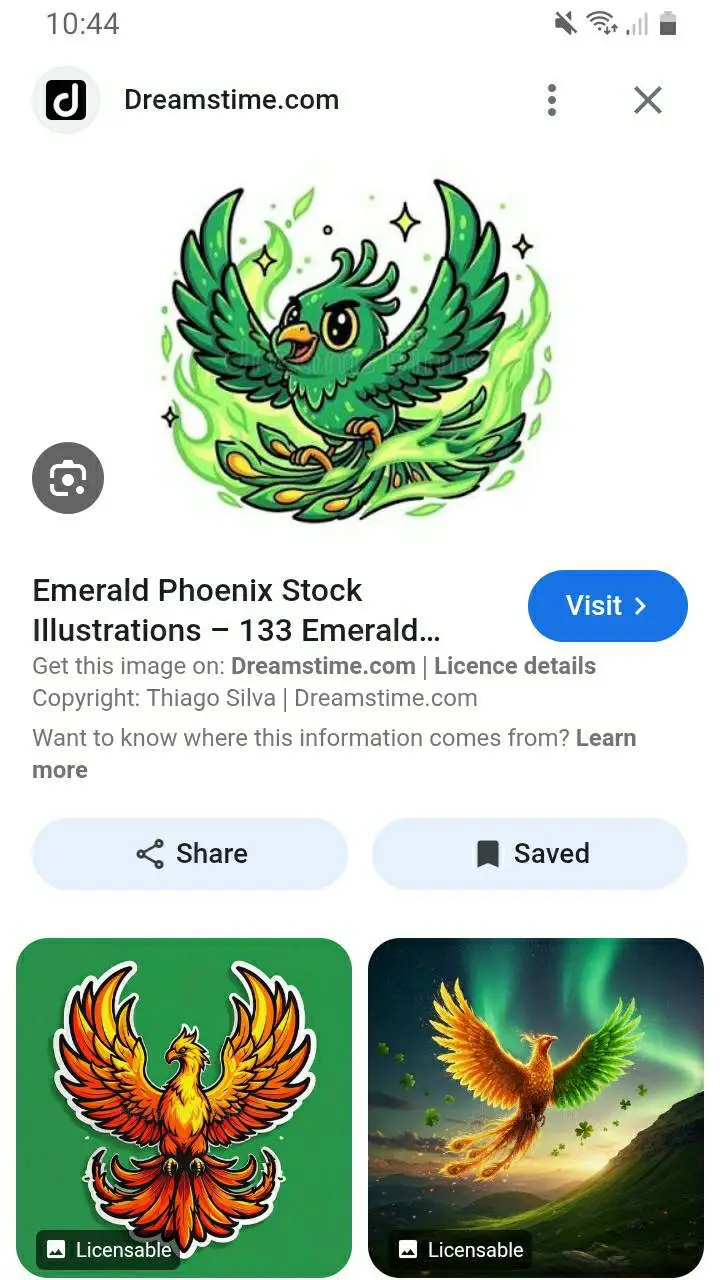Open the aurora phoenix thumbnail at bottom right
The image size is (720, 1280).
[x=536, y=1105]
